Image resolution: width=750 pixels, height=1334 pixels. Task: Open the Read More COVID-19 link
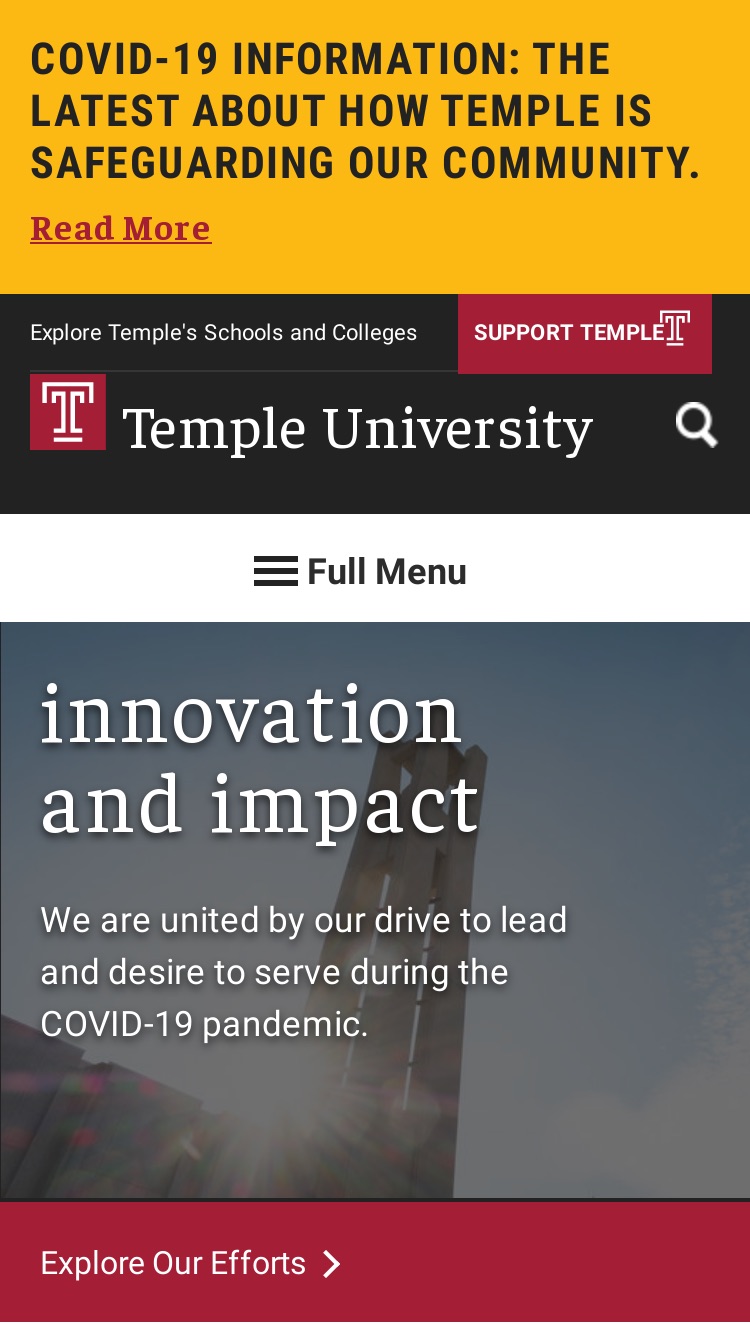coord(120,229)
